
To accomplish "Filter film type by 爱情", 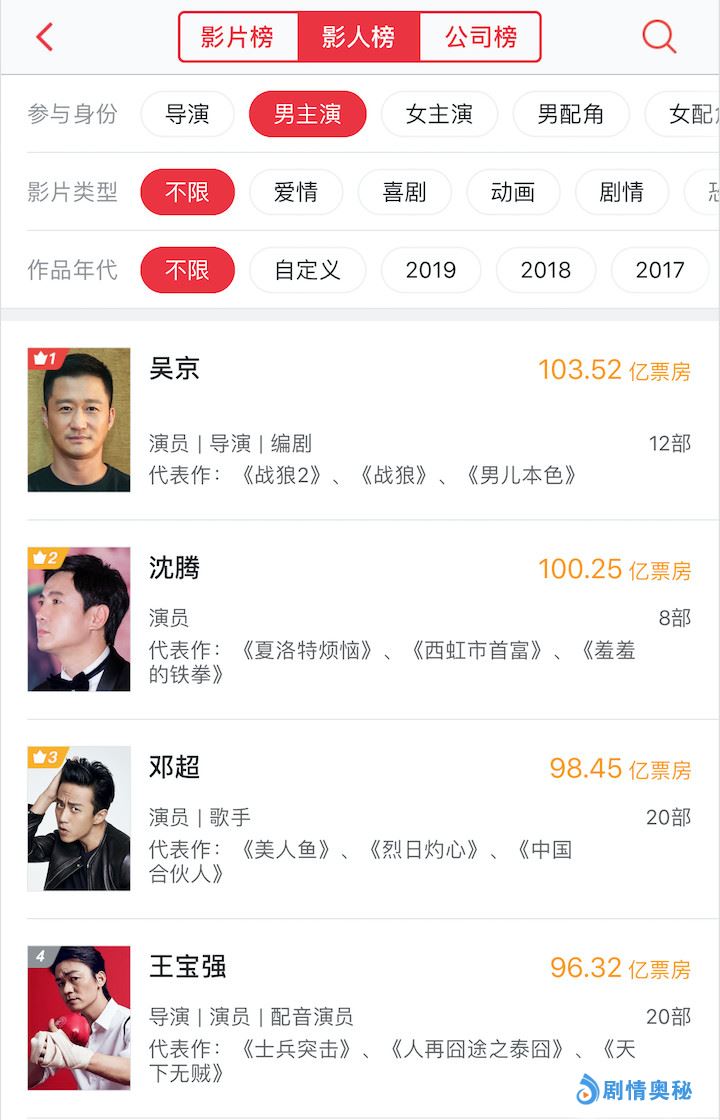I will (x=296, y=192).
